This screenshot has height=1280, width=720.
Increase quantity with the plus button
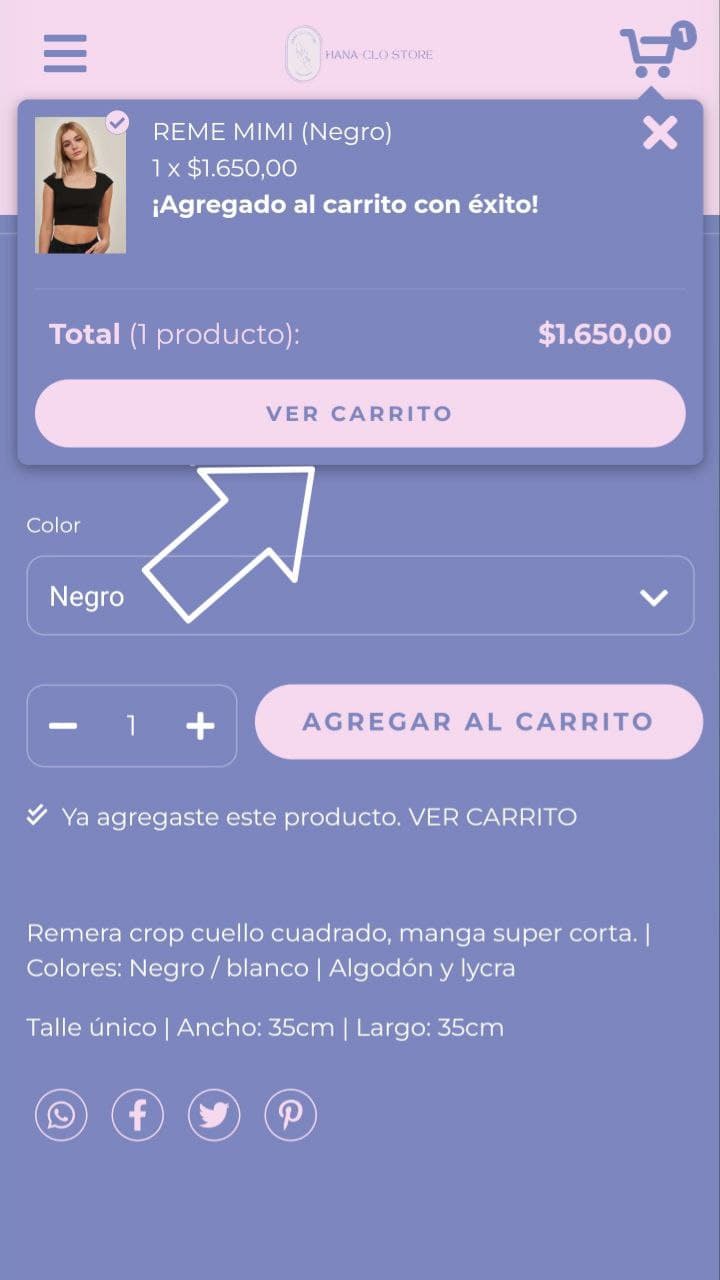pyautogui.click(x=200, y=725)
